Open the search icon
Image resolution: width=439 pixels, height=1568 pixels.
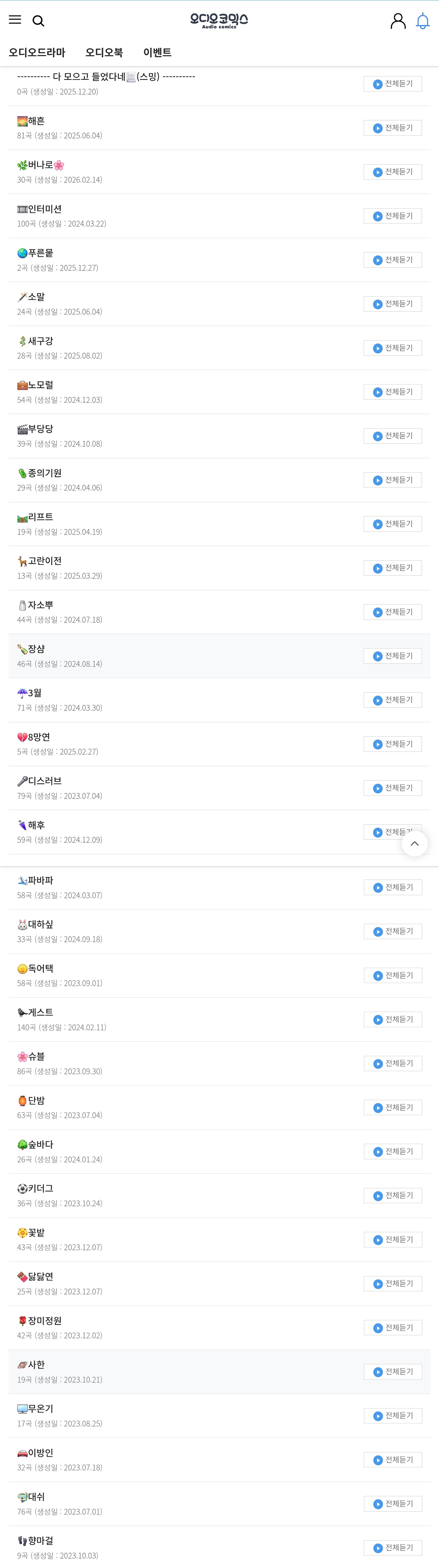38,21
